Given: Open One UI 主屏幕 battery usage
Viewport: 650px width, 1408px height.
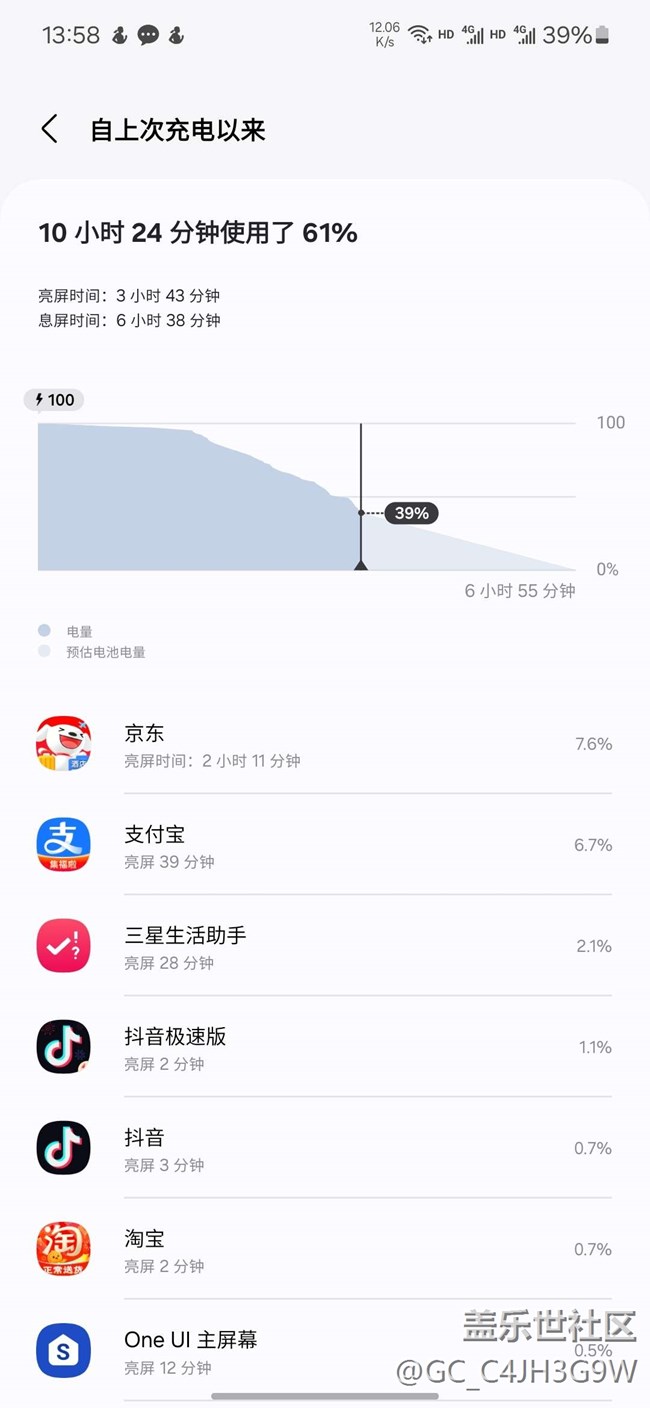Looking at the screenshot, I should tap(323, 1350).
